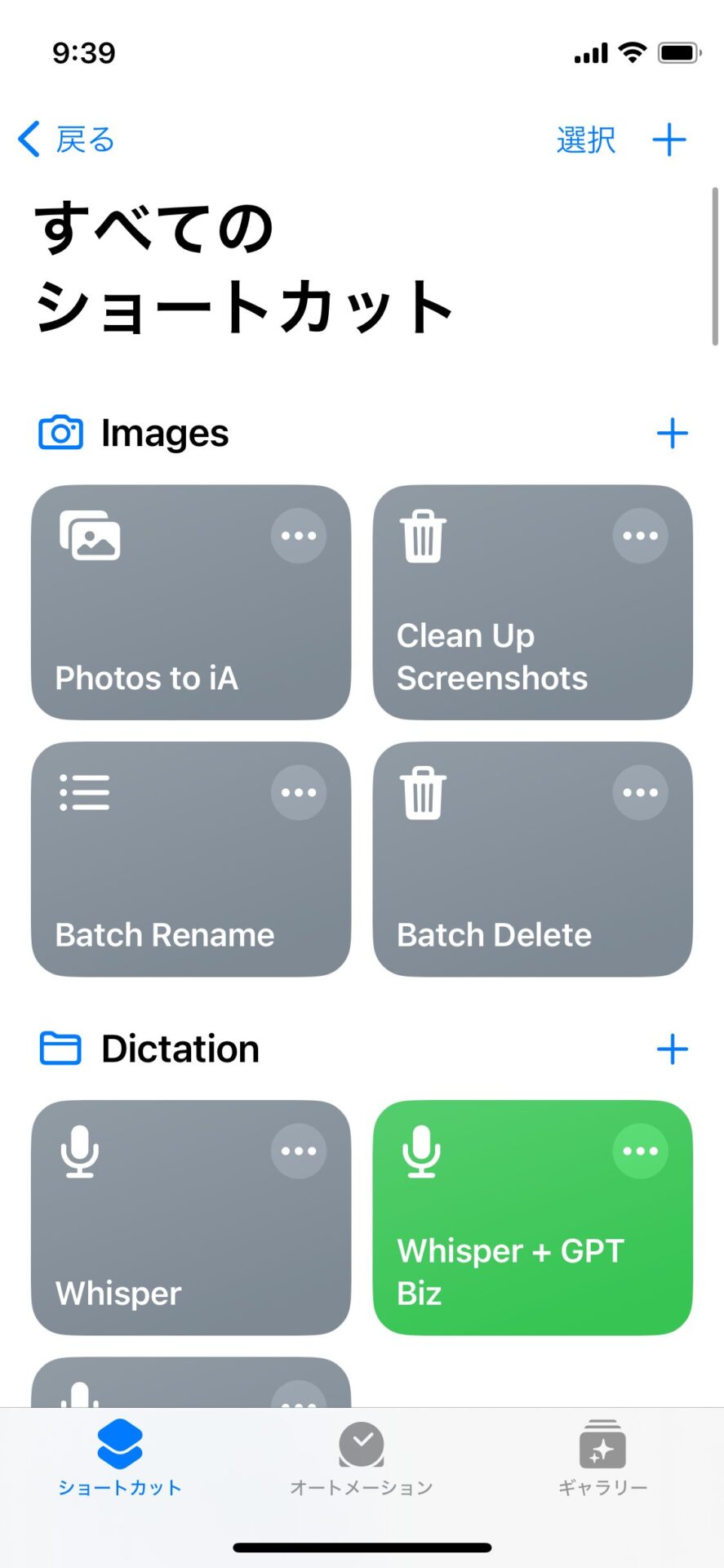Edit Whisper + GPT Biz via its ellipsis
This screenshot has width=724, height=1568.
coord(640,1151)
